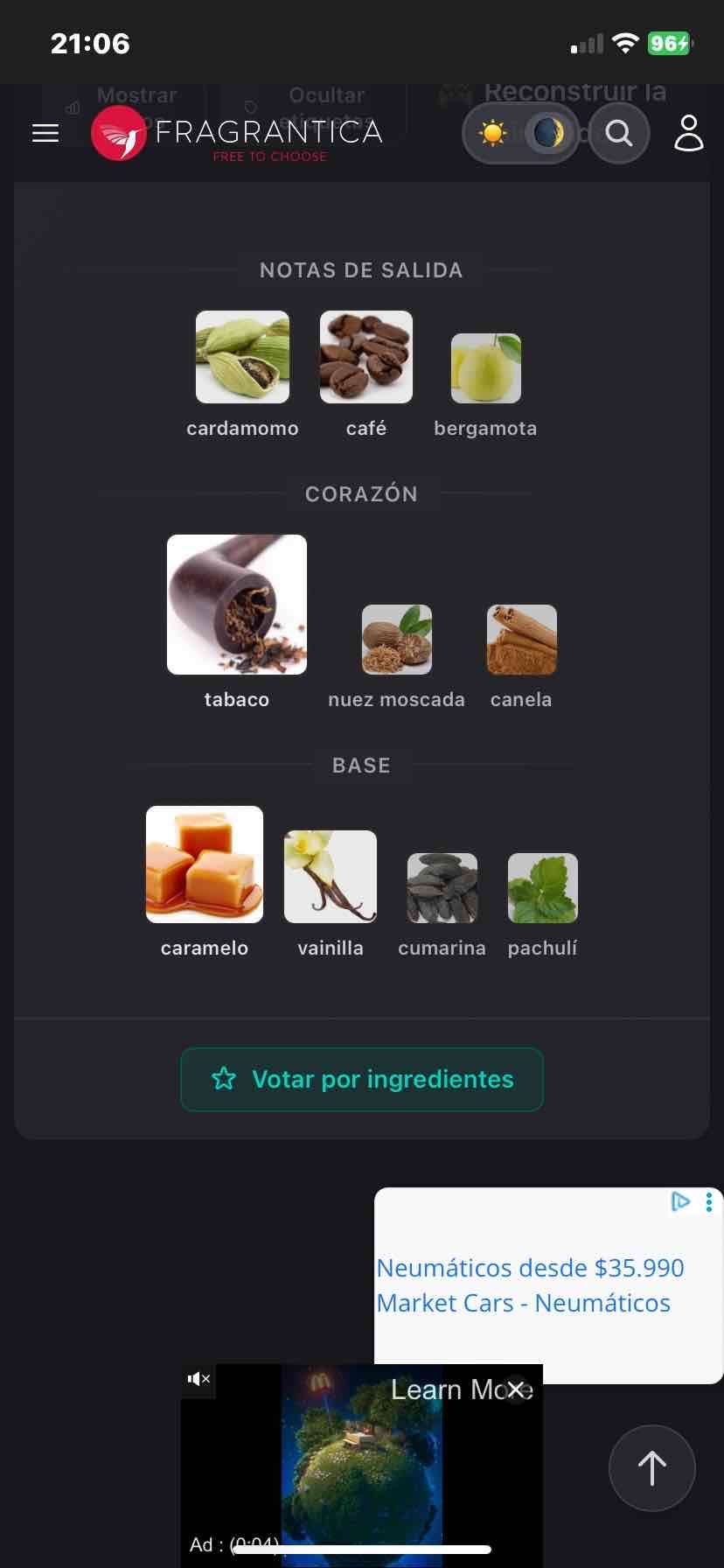Open the search magnifier
The image size is (724, 1568).
coord(619,133)
